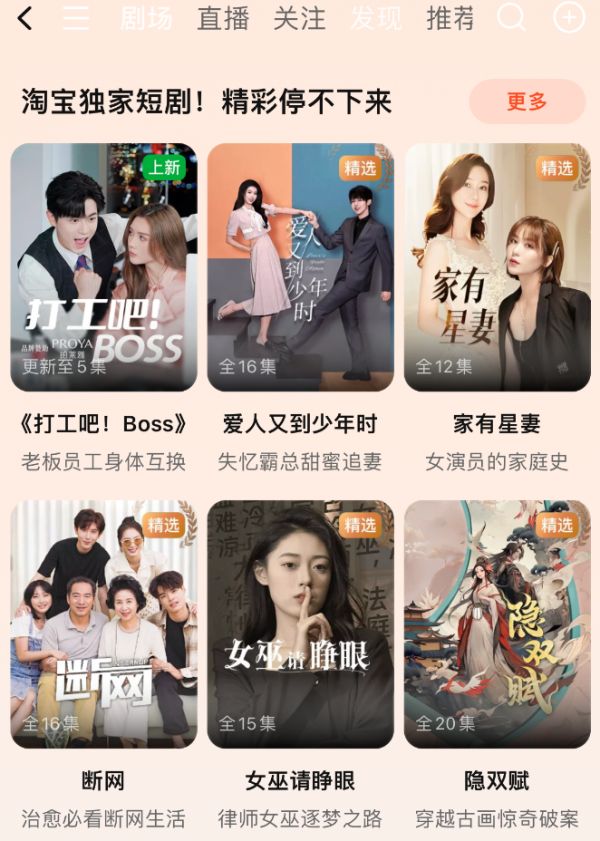Open the search magnifier icon

(x=511, y=17)
